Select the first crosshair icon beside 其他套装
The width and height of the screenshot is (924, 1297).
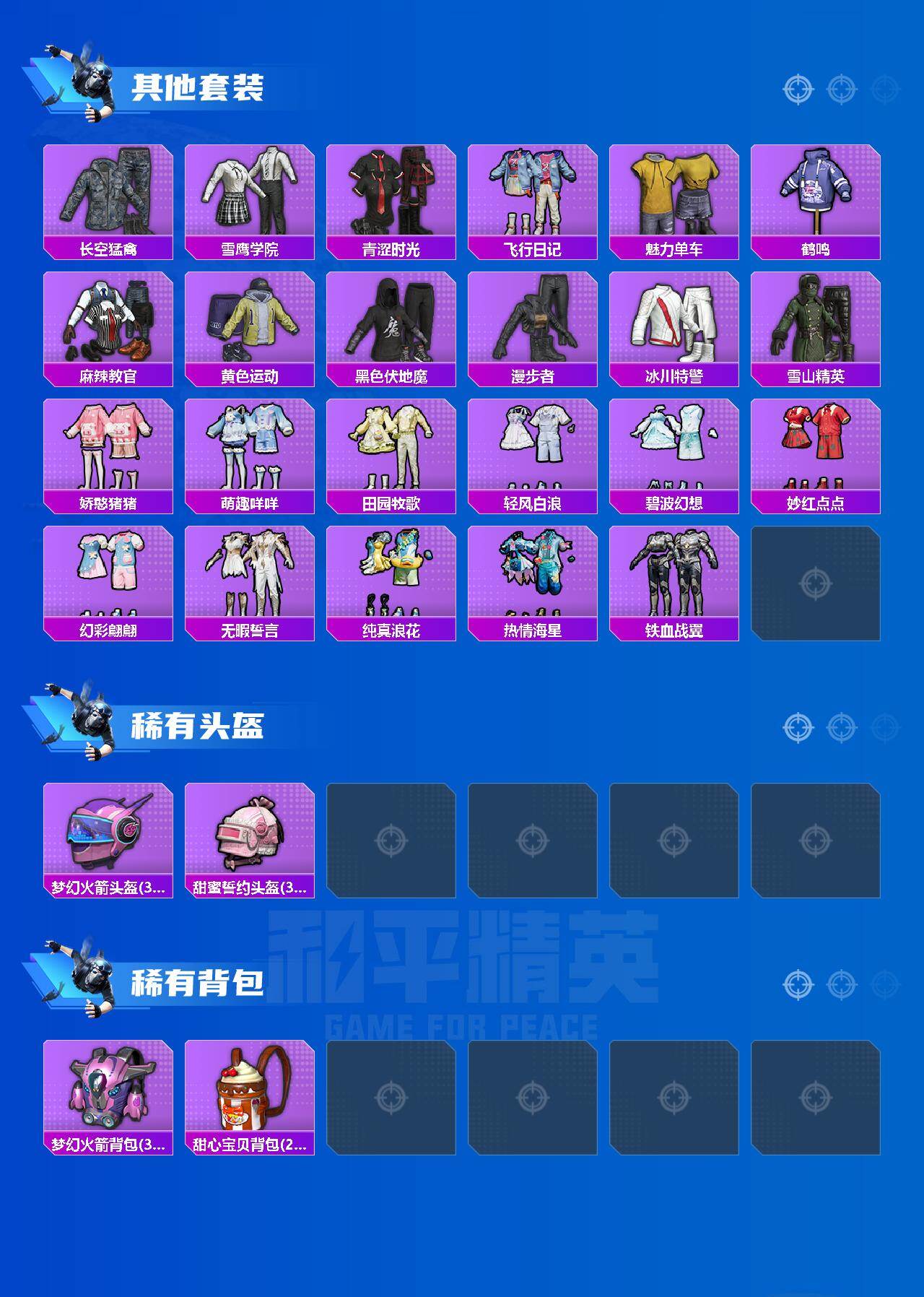tap(796, 89)
